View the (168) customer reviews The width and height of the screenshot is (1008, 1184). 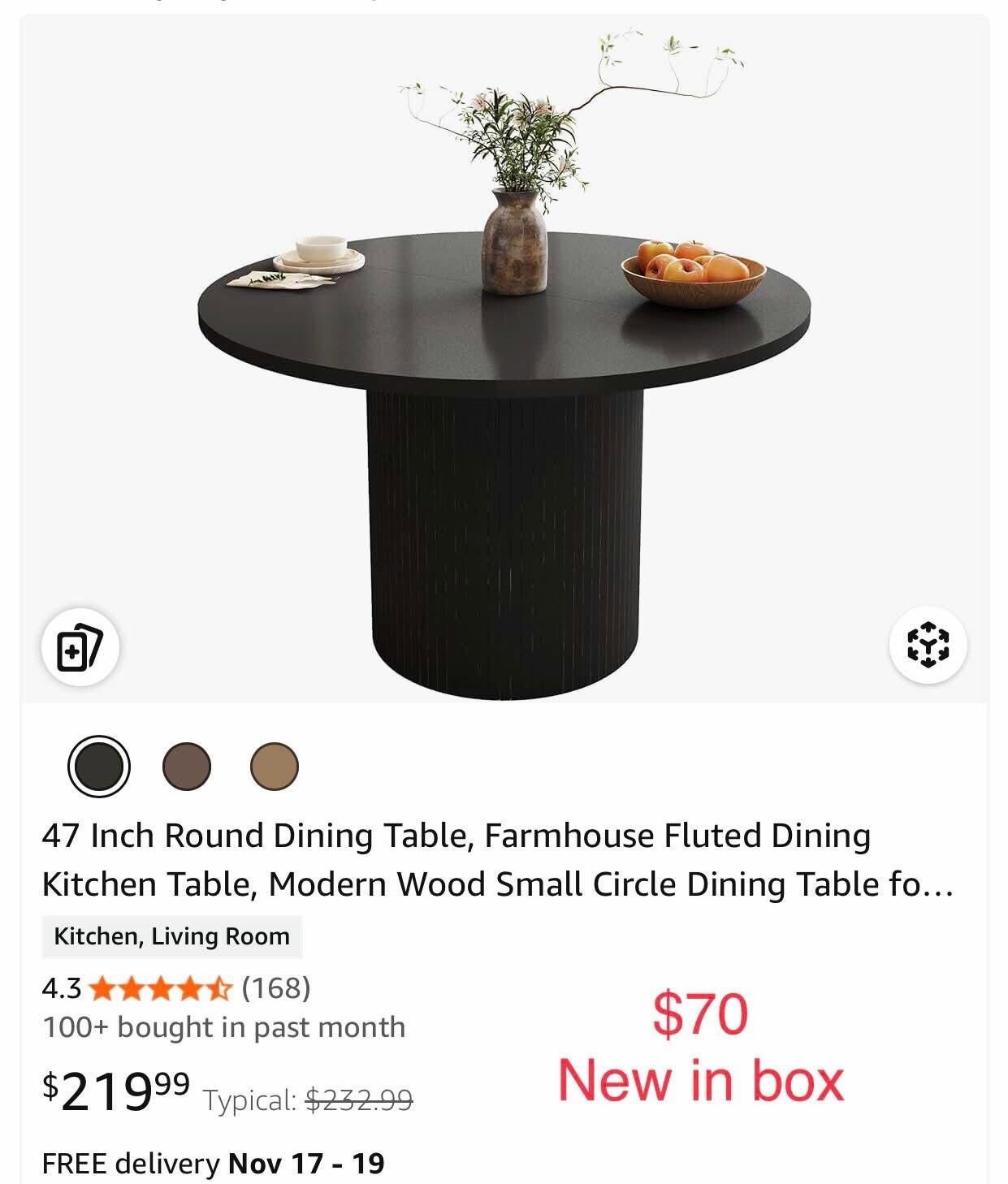point(277,989)
